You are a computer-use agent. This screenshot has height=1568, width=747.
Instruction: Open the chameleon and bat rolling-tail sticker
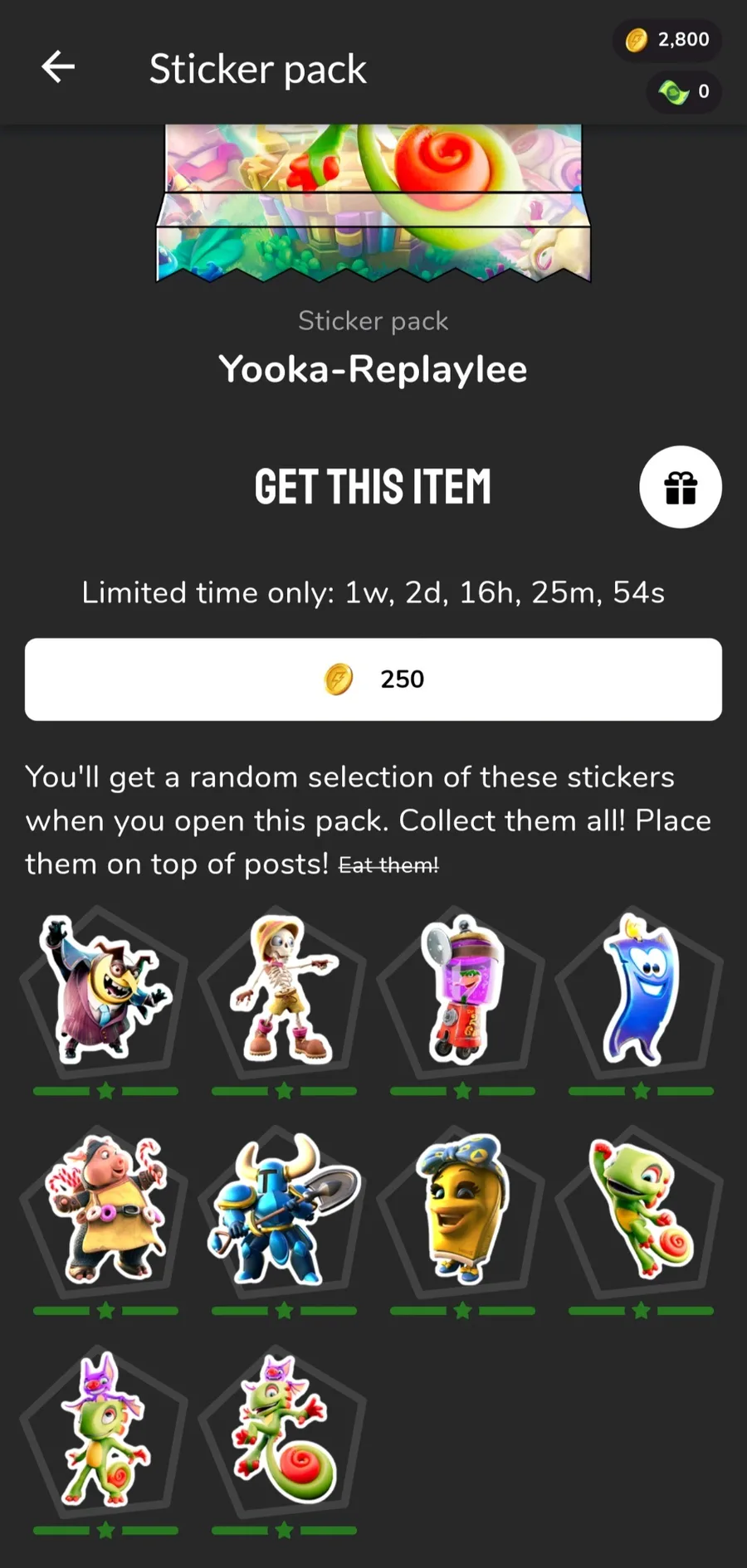pos(284,1429)
